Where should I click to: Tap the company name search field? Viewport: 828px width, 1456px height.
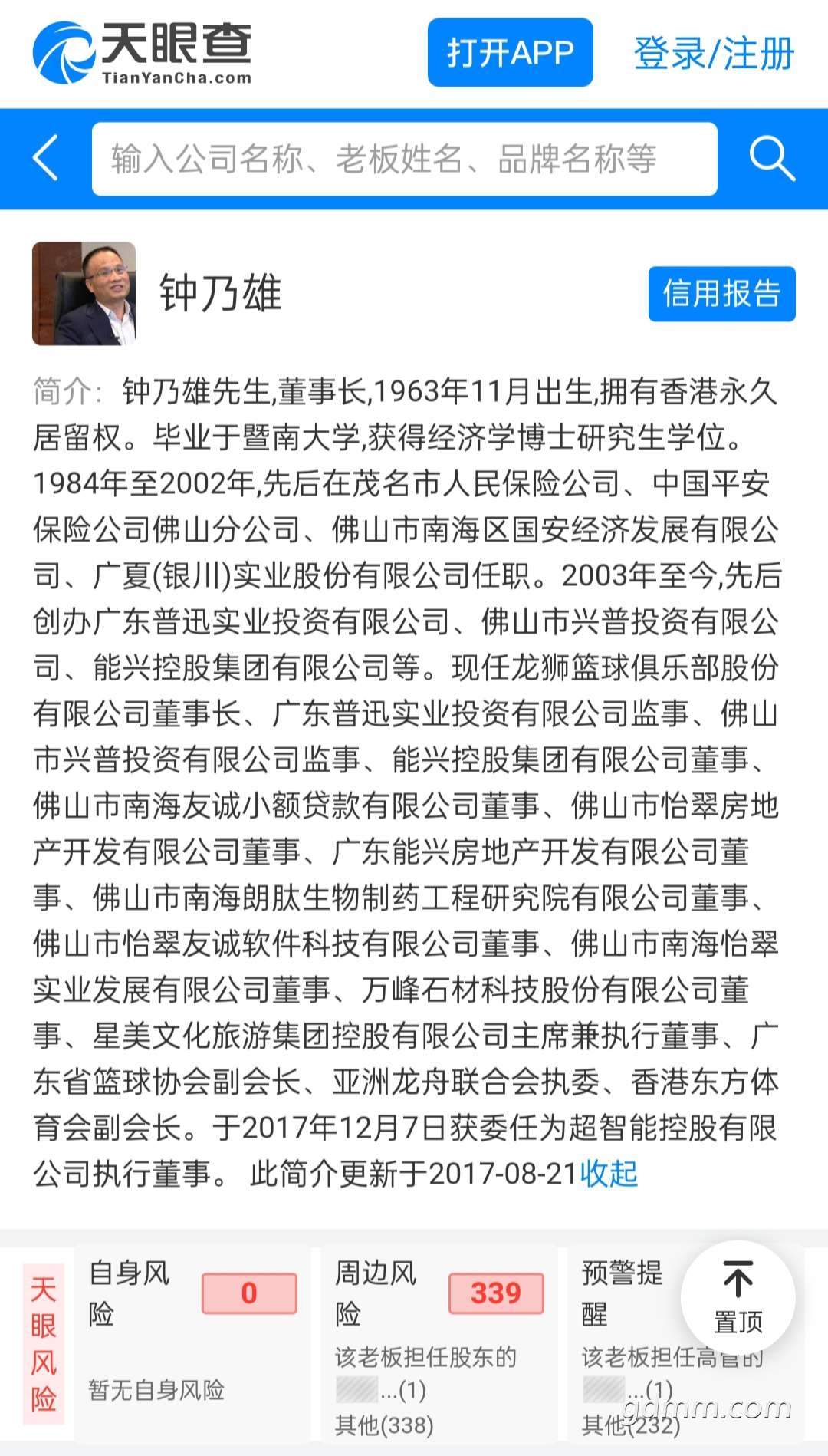click(404, 159)
